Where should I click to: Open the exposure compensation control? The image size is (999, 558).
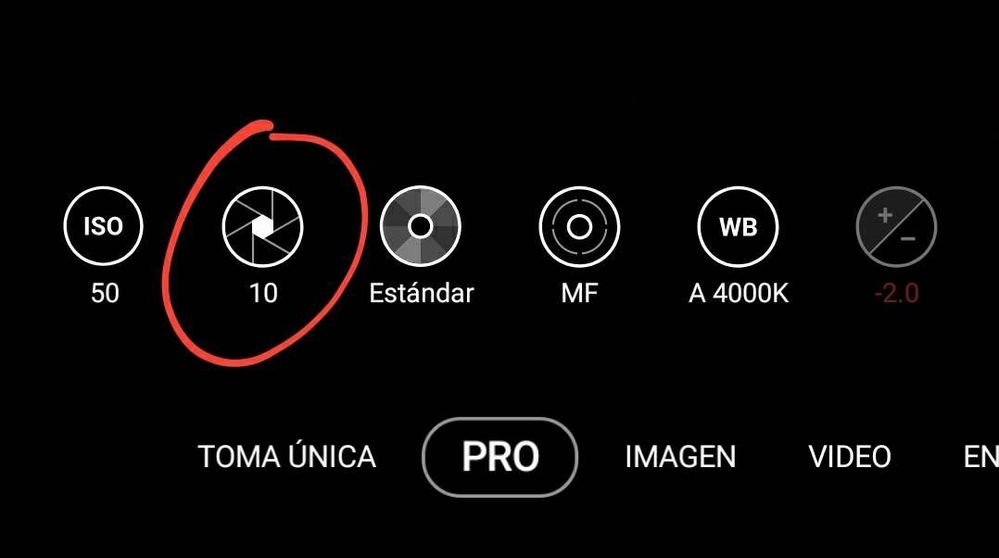pyautogui.click(x=896, y=227)
